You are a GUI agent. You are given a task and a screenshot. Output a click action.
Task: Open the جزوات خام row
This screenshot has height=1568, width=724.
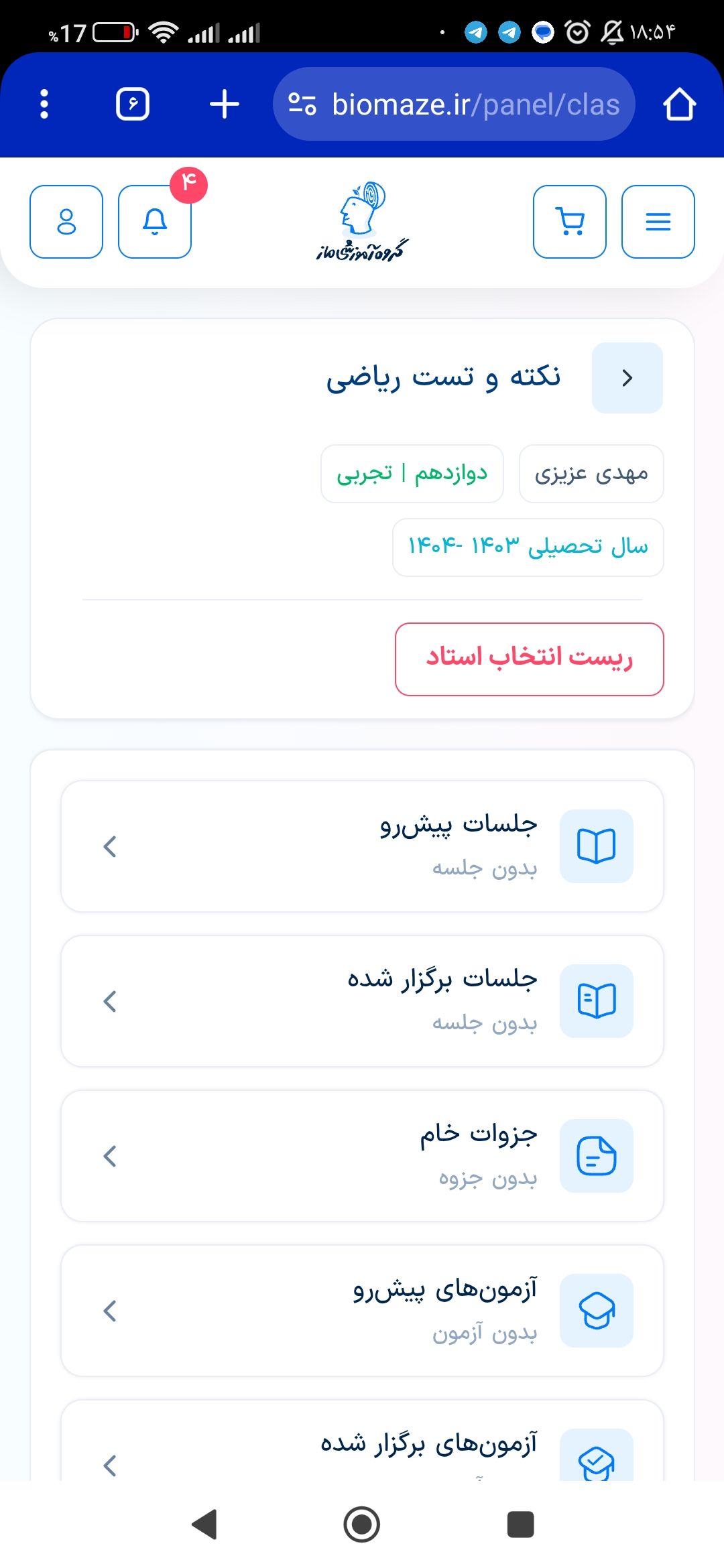pyautogui.click(x=362, y=1156)
